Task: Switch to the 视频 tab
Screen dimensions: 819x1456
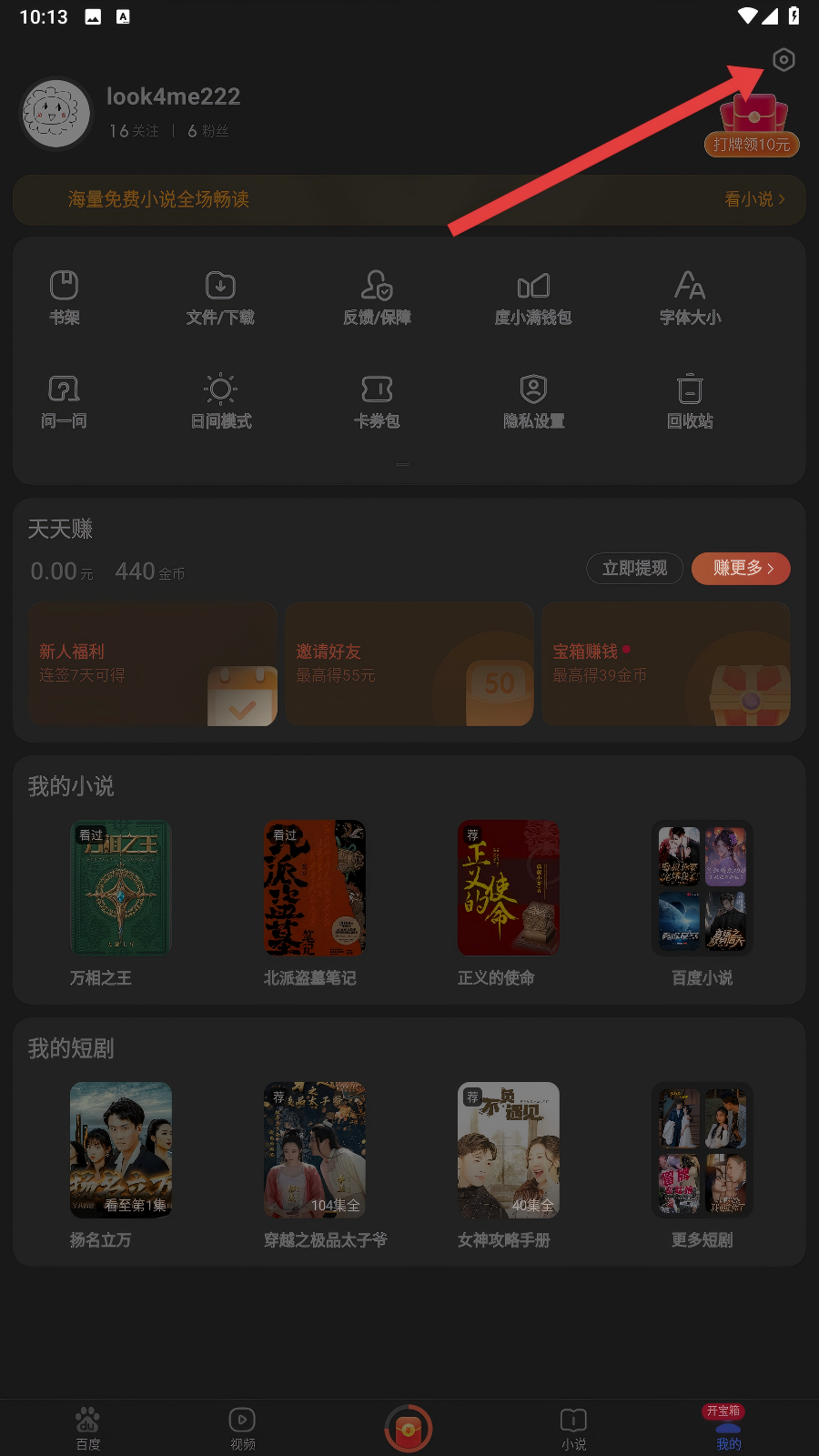Action: tap(242, 1429)
